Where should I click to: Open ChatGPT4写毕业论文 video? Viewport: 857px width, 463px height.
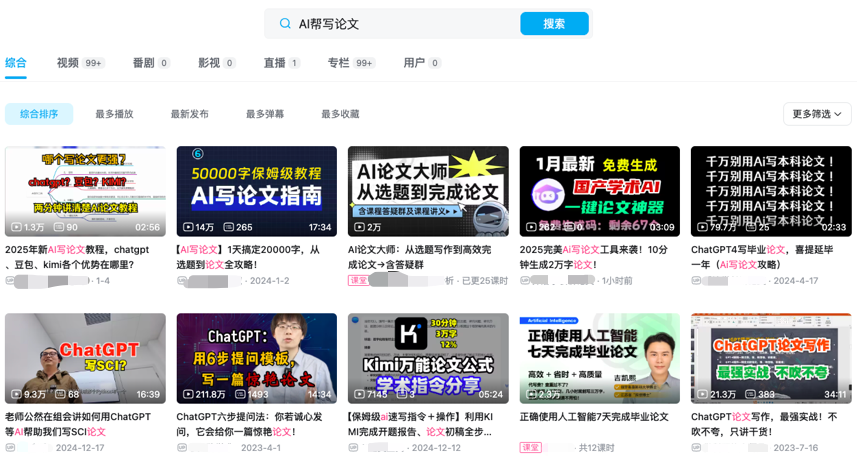tap(771, 191)
